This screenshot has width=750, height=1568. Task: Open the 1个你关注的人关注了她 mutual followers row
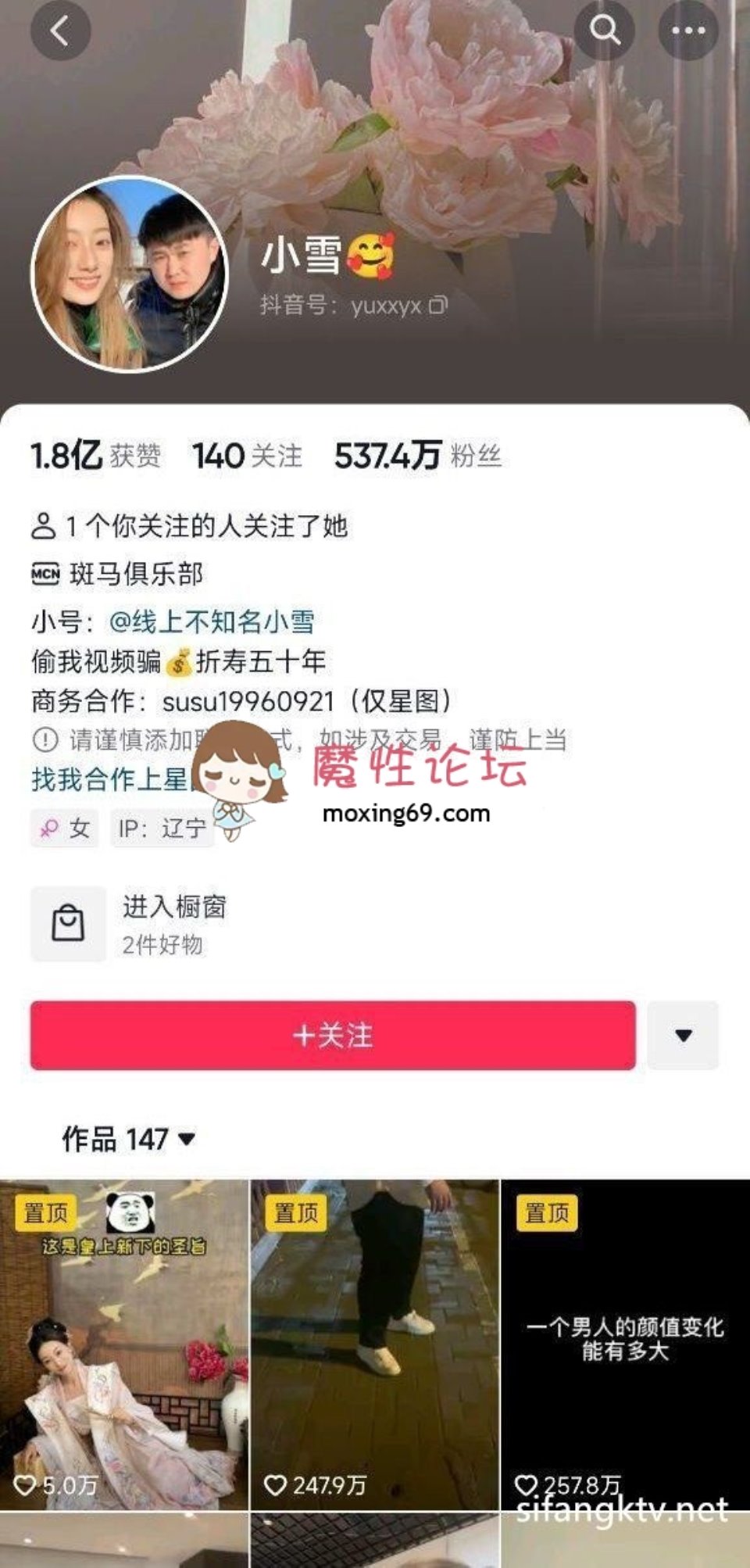click(x=189, y=526)
